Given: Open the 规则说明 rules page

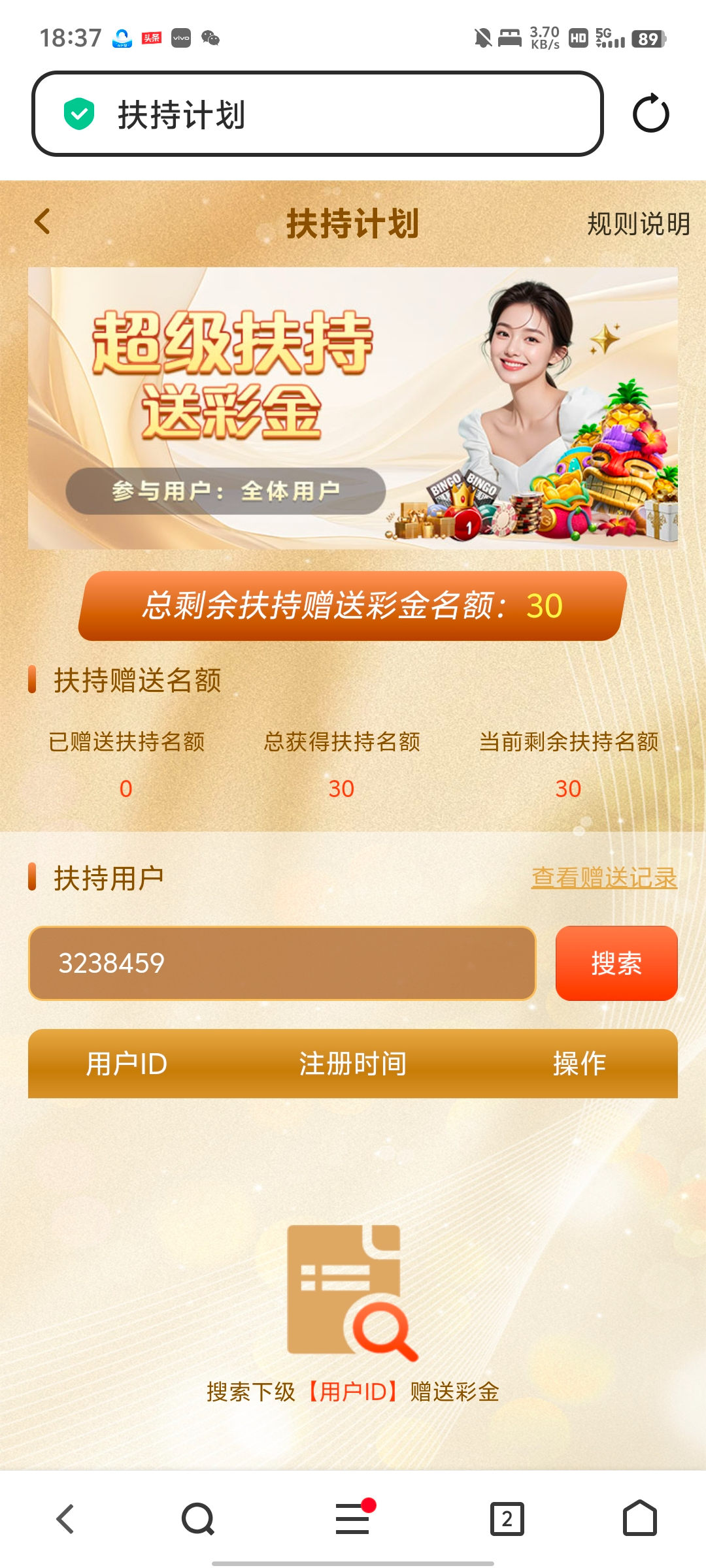Looking at the screenshot, I should [x=638, y=224].
